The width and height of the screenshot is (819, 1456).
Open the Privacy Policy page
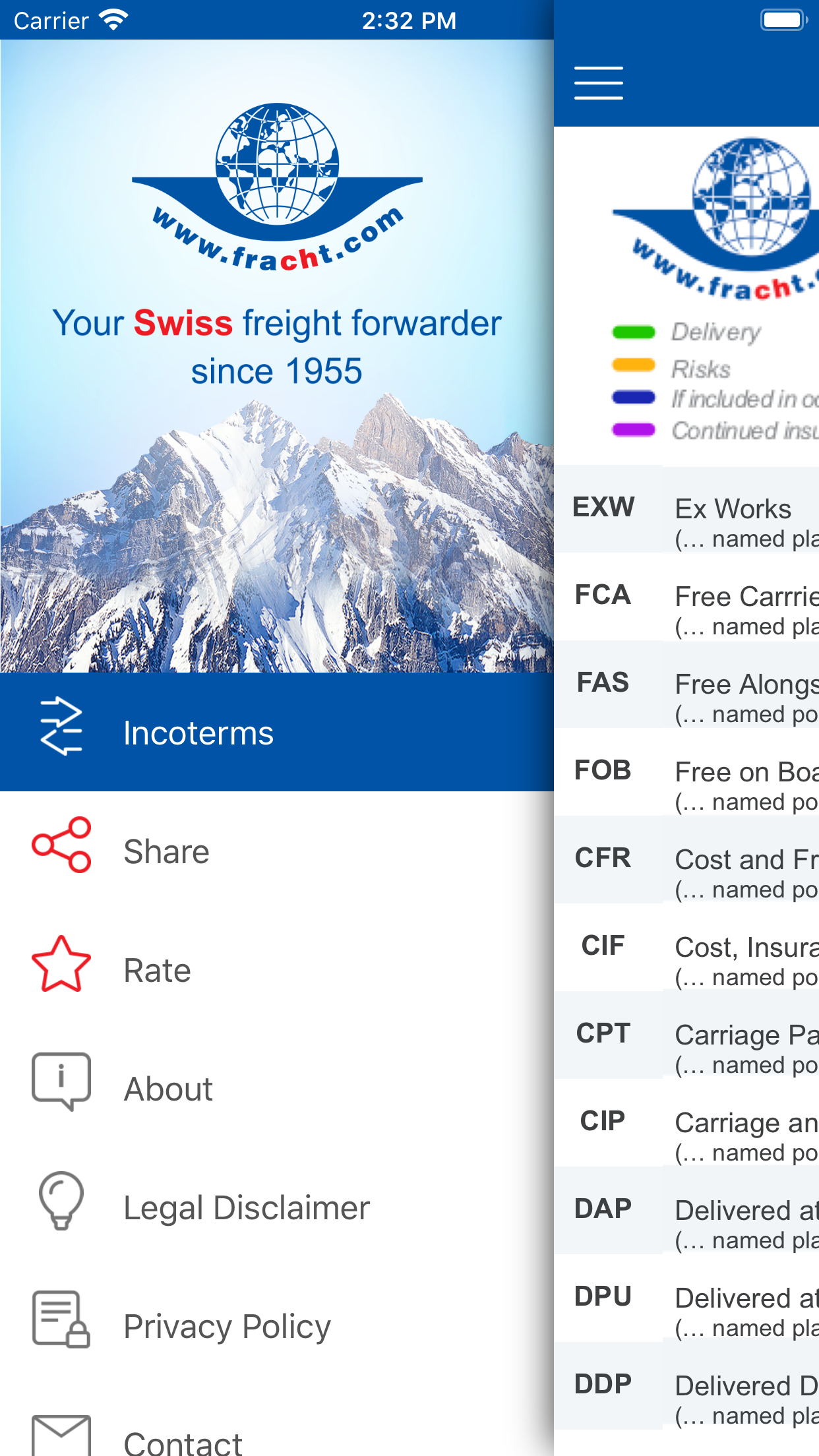coord(227,1325)
